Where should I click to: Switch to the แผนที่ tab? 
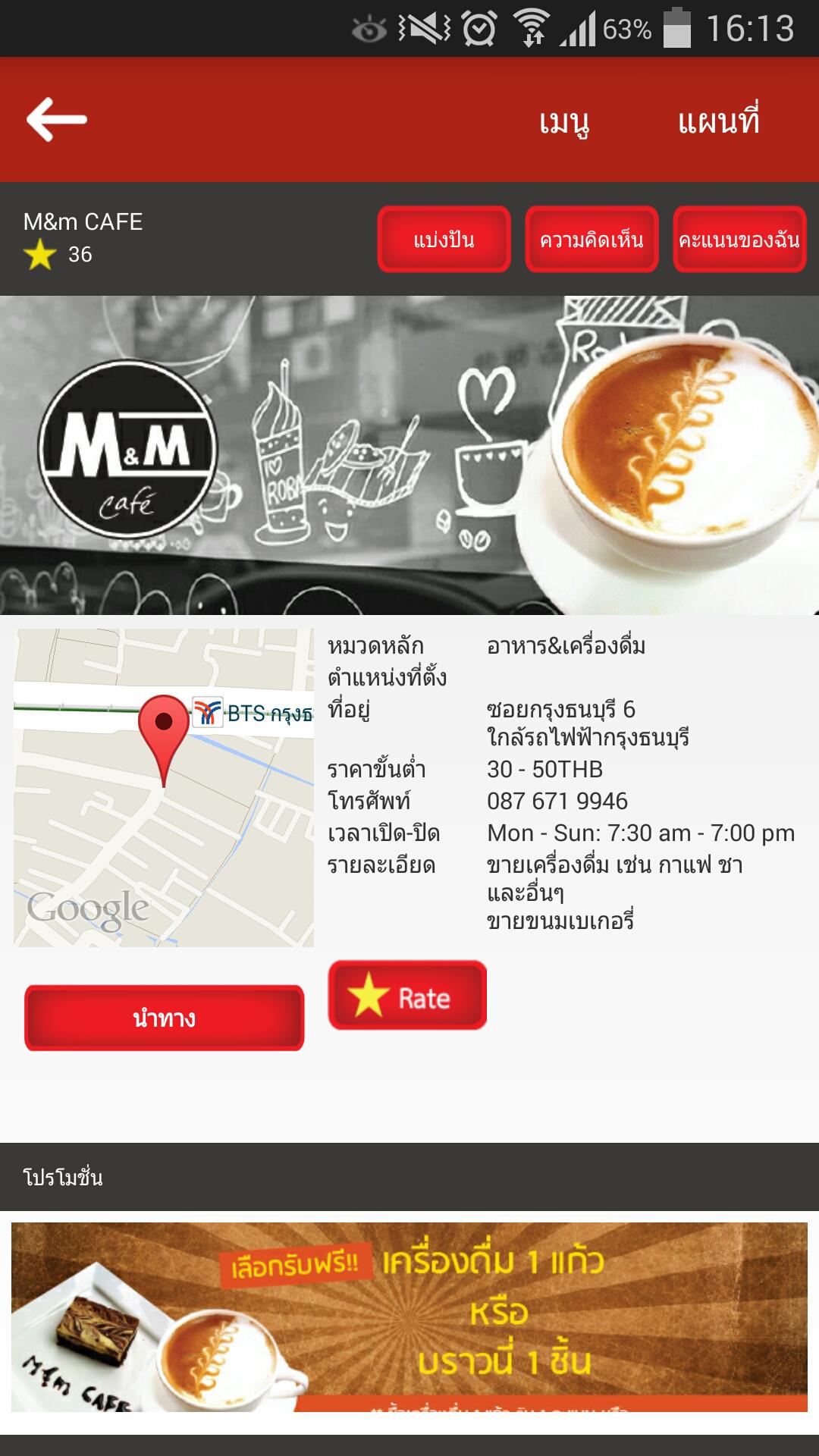[718, 121]
